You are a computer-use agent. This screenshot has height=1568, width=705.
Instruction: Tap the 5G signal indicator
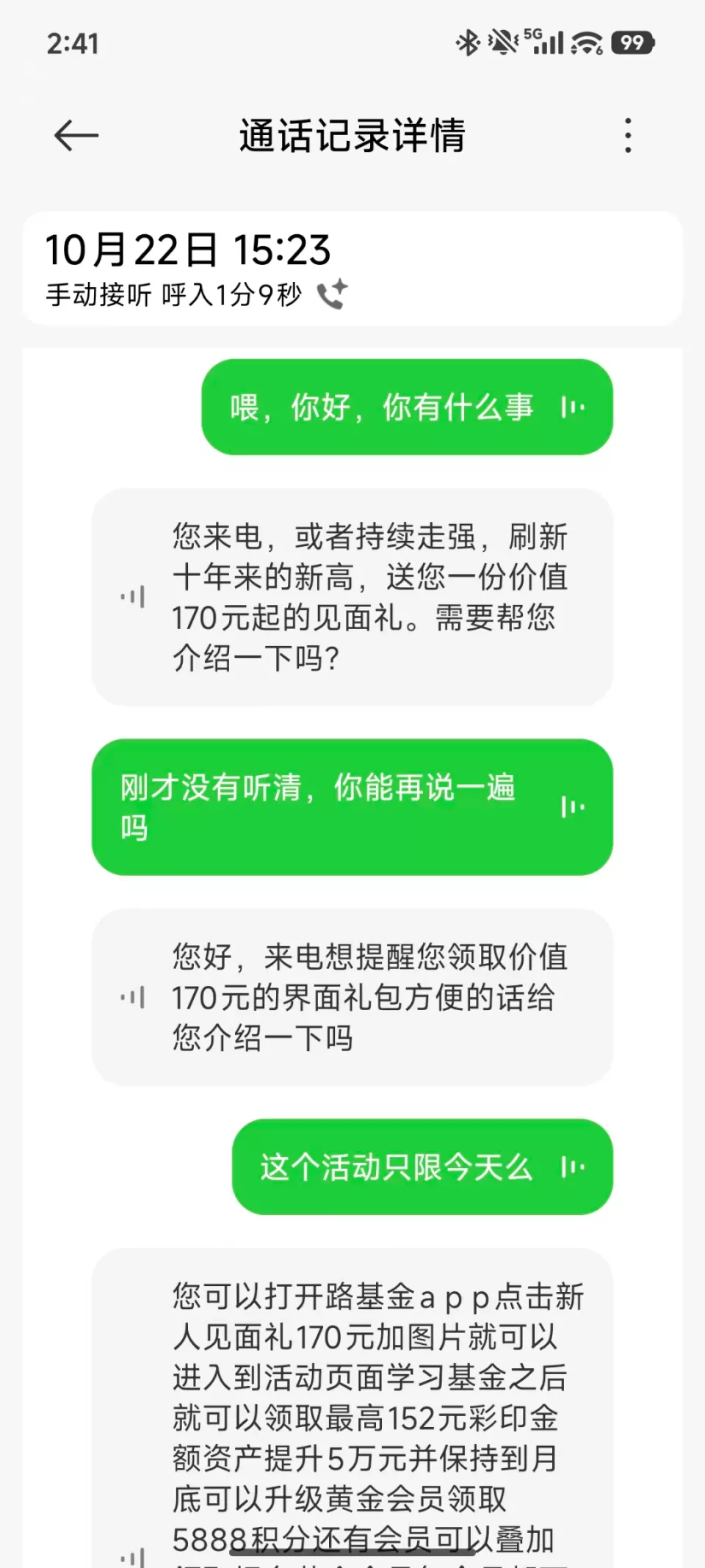(543, 43)
